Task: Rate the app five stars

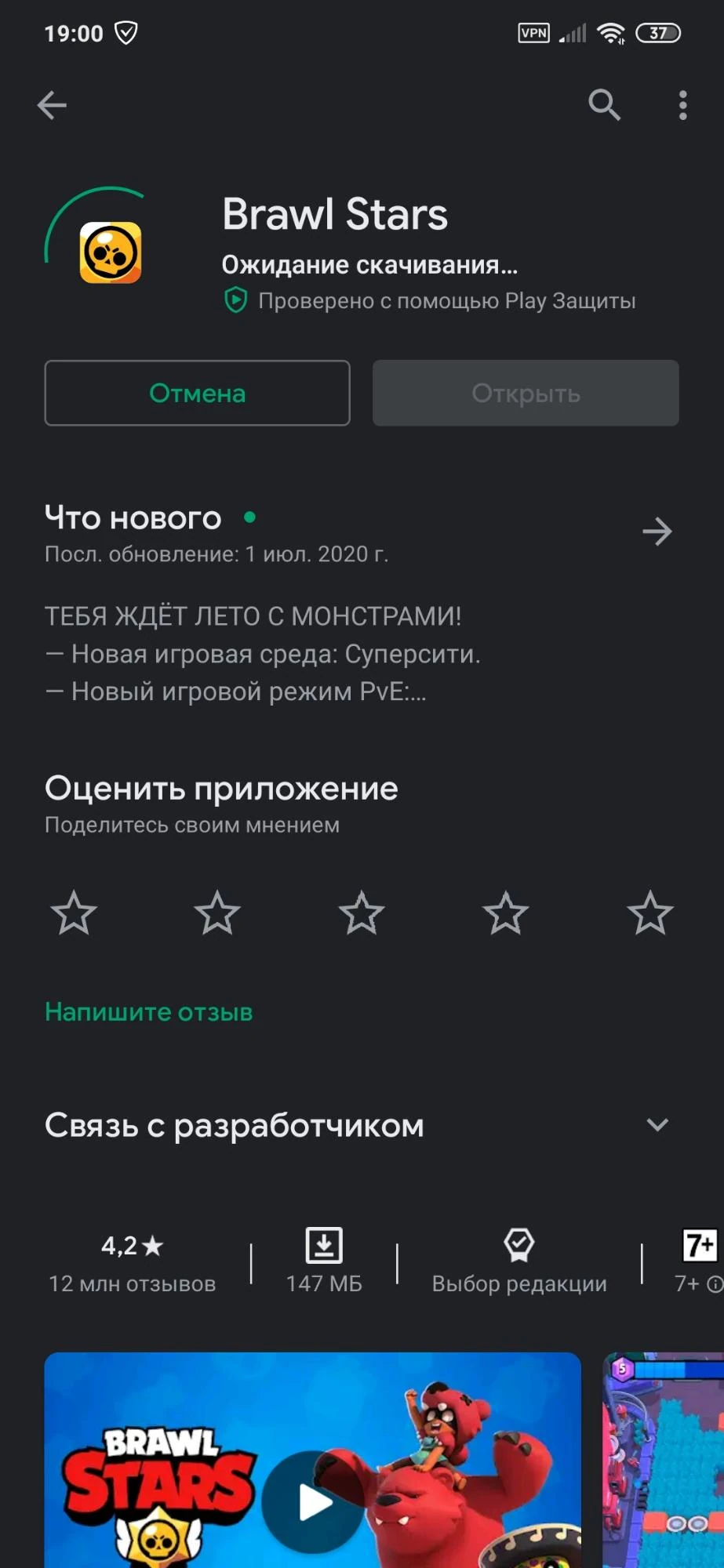Action: (649, 913)
